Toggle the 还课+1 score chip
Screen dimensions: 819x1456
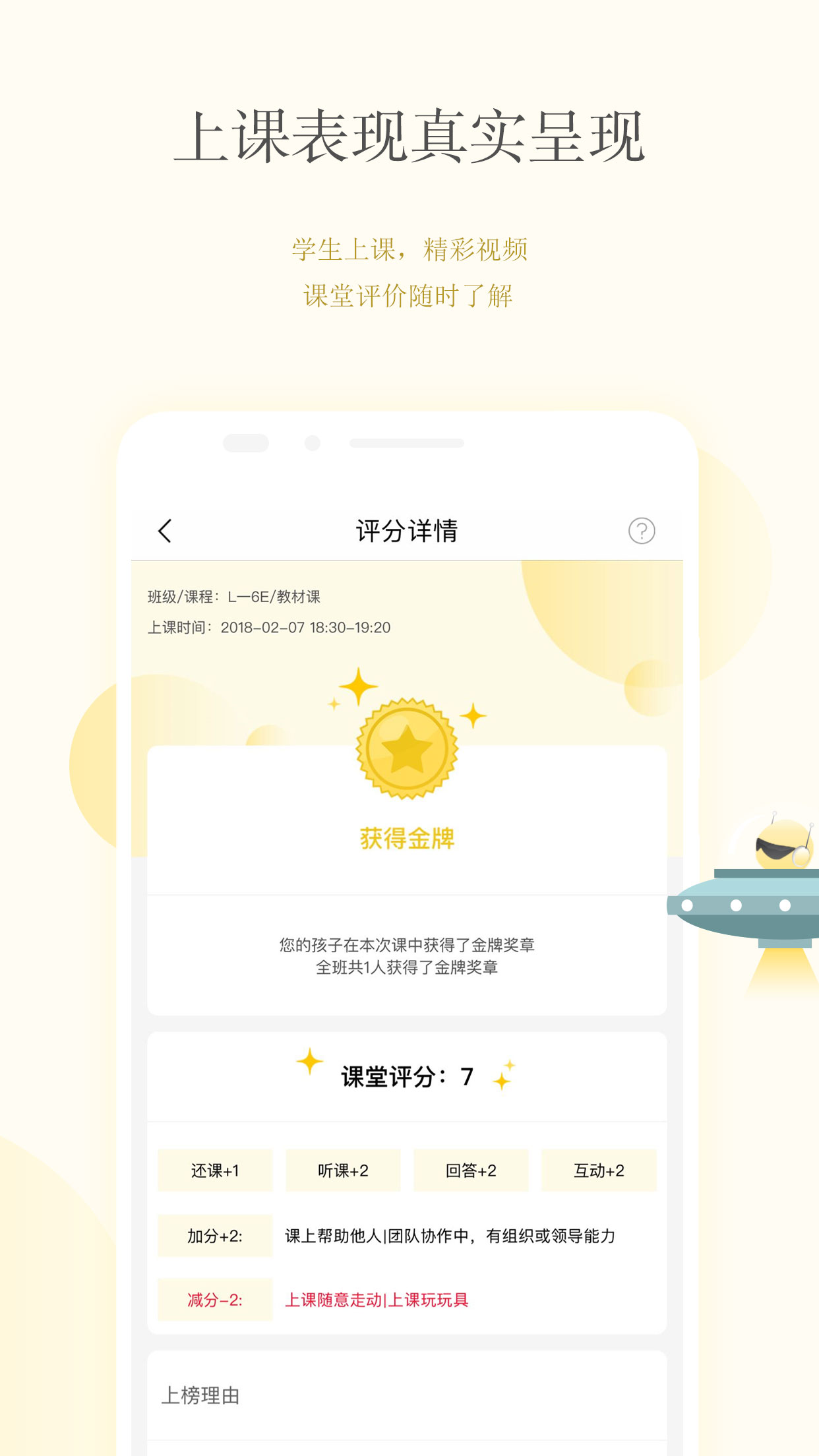click(216, 1170)
